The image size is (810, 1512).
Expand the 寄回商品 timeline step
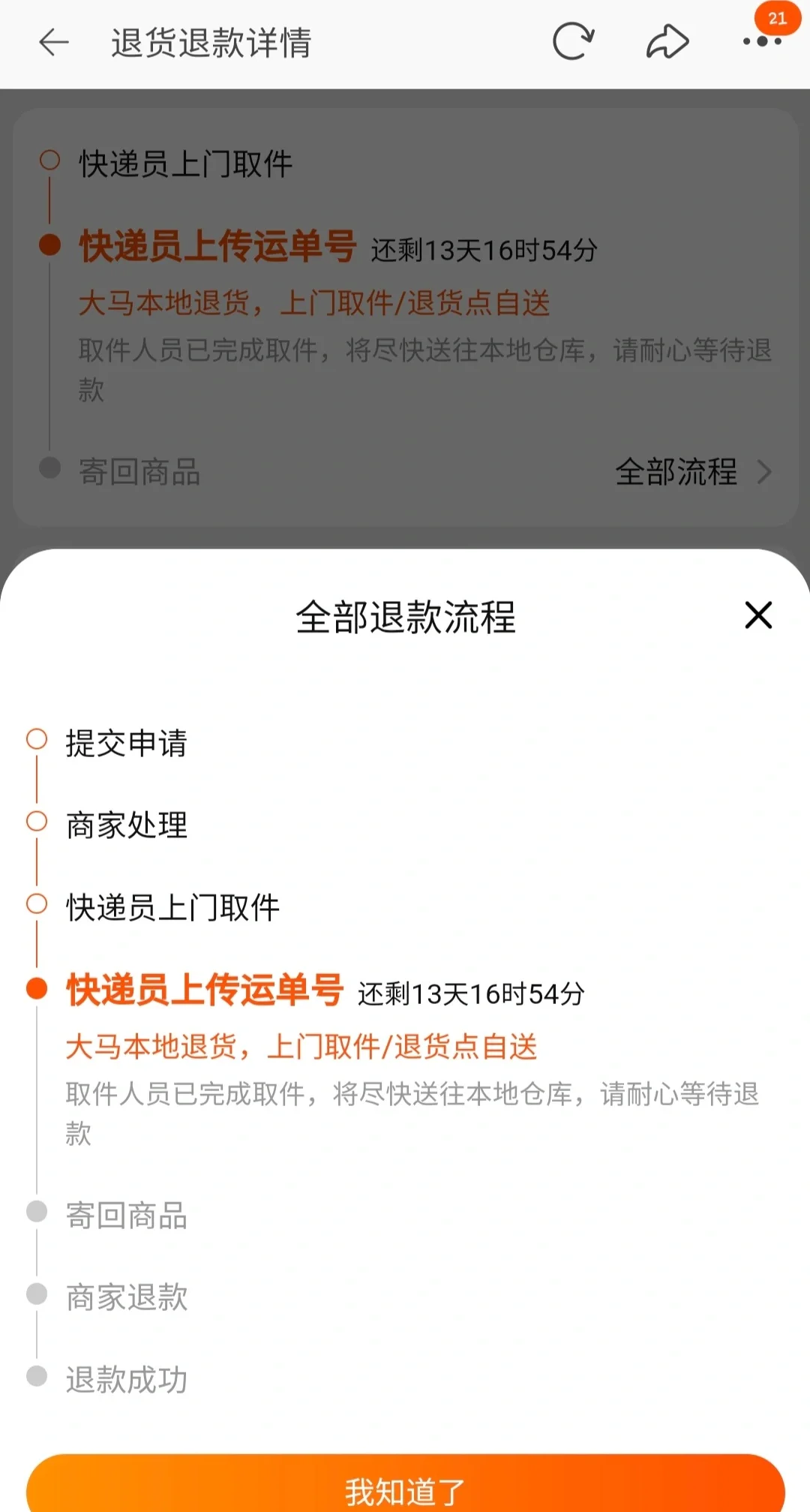tap(127, 1216)
